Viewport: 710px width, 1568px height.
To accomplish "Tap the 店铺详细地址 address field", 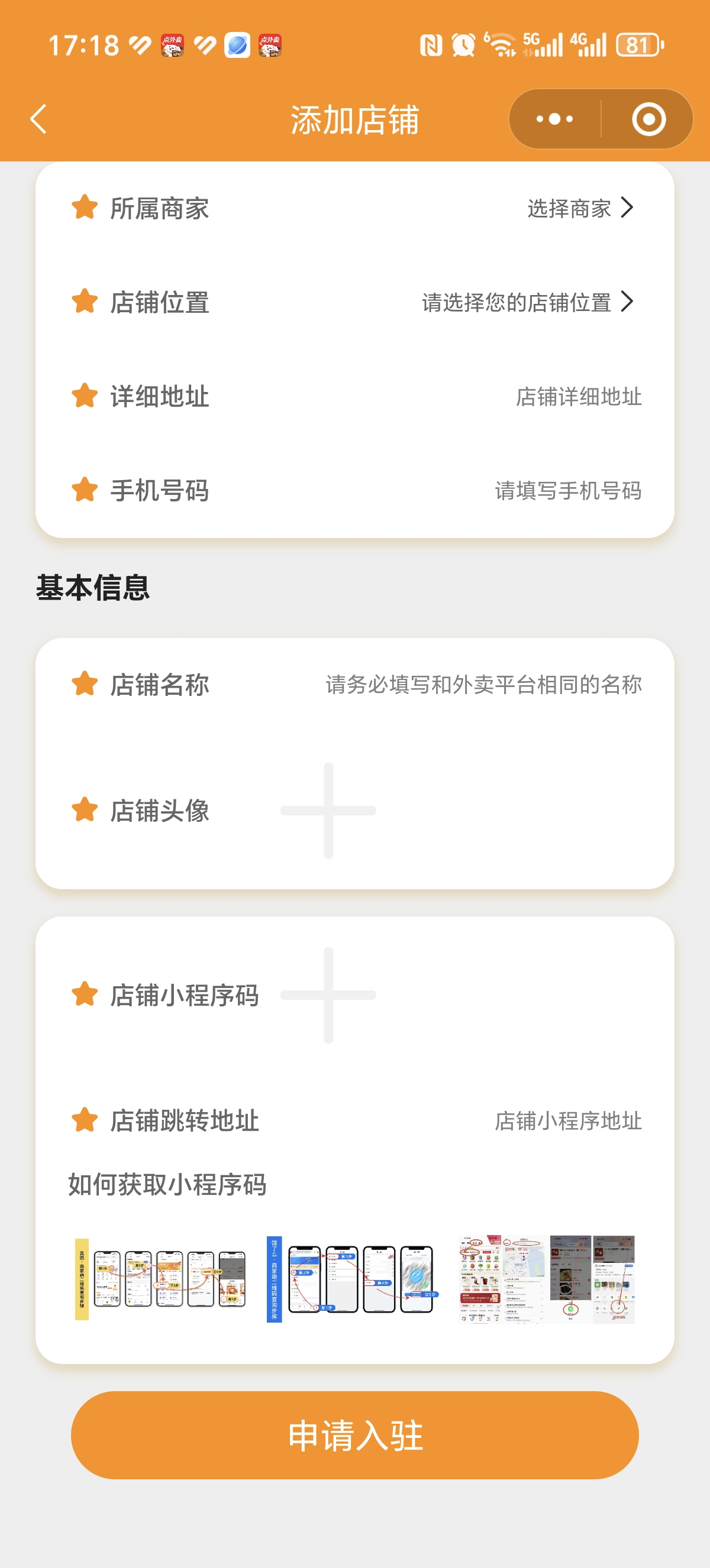I will click(578, 396).
